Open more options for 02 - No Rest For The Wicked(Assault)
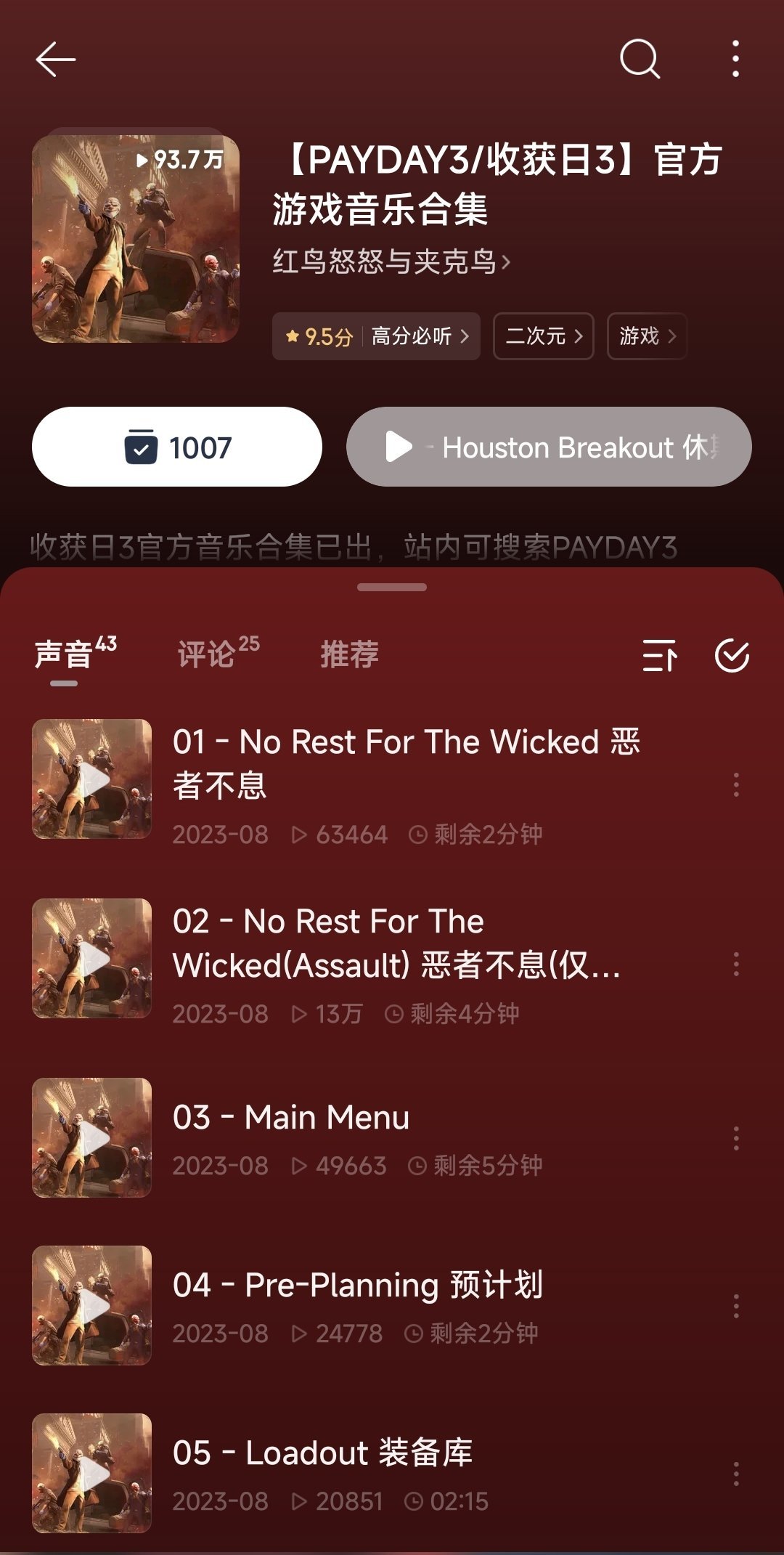784x1555 pixels. tap(736, 964)
